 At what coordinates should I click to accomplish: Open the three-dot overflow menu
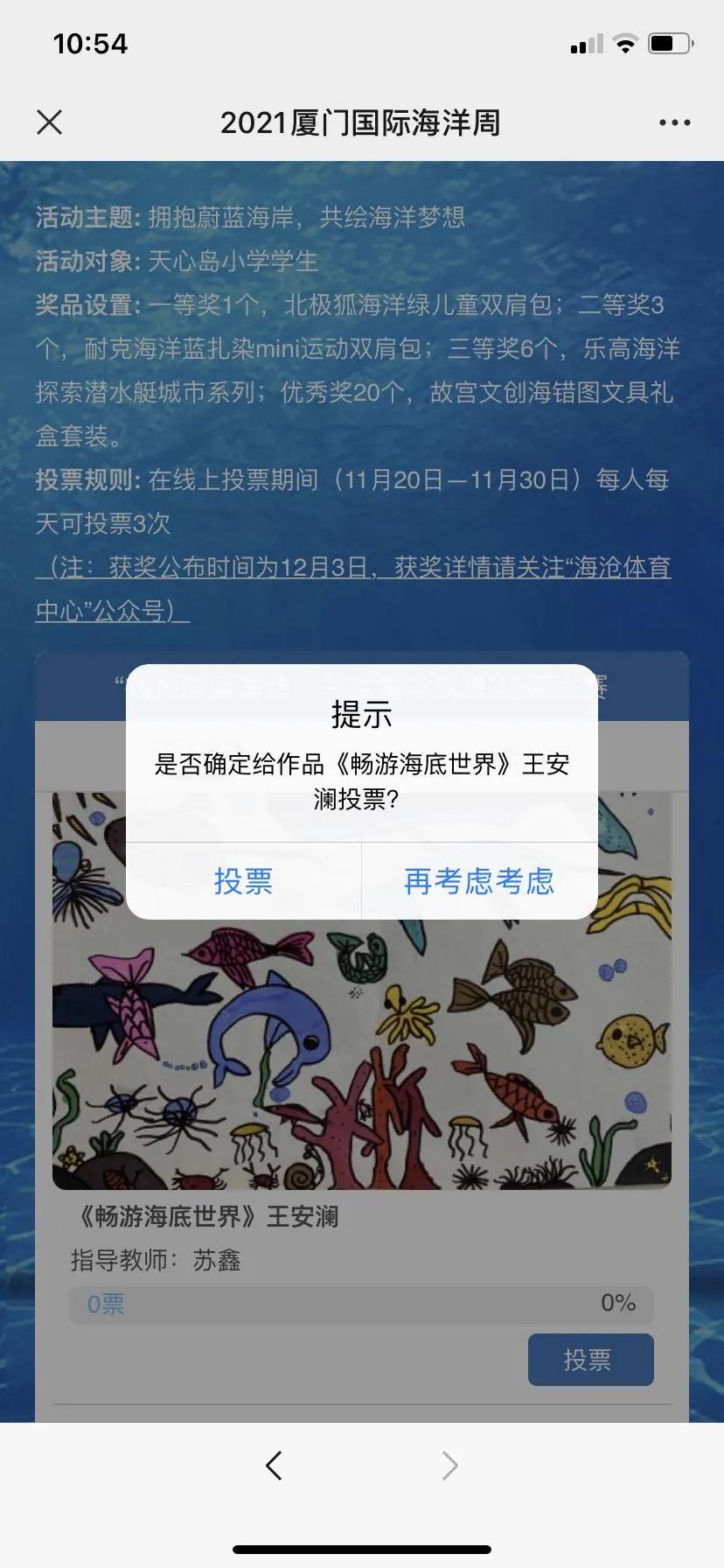point(674,122)
